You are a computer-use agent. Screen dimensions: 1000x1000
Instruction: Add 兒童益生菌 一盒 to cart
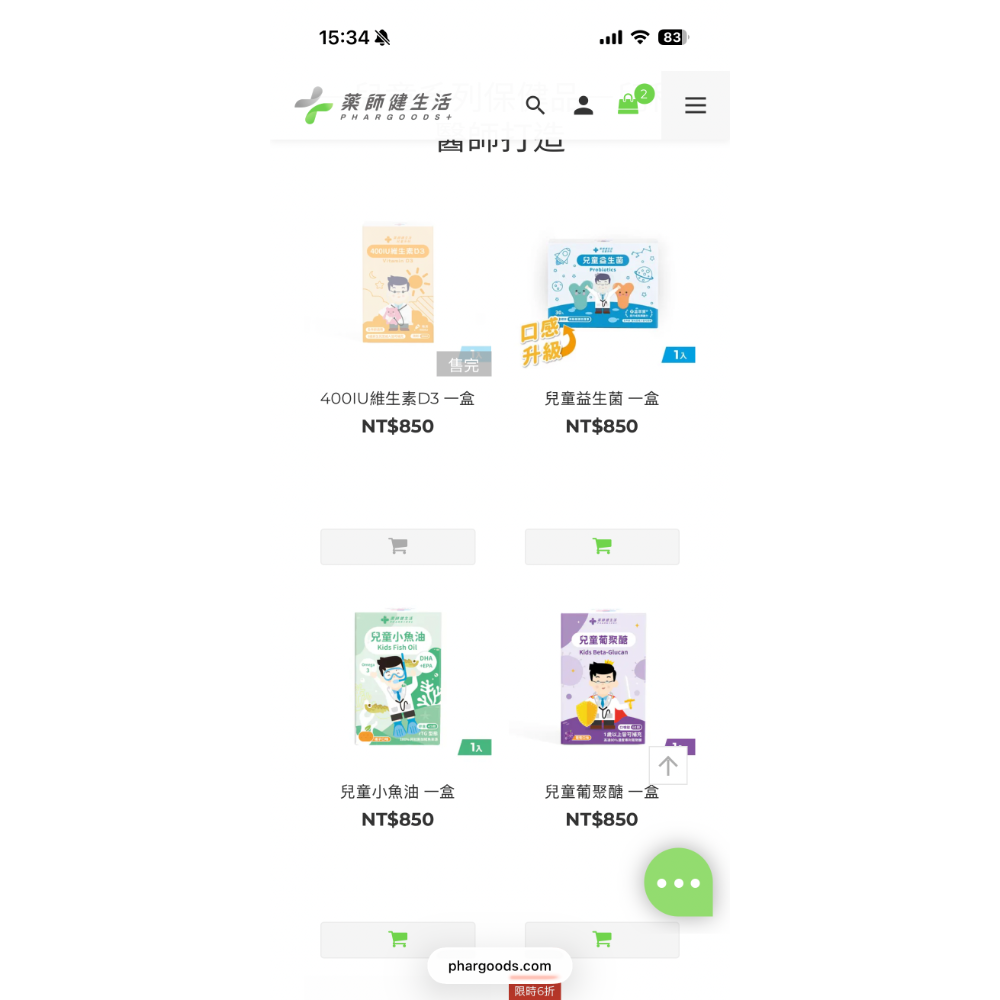click(x=602, y=547)
